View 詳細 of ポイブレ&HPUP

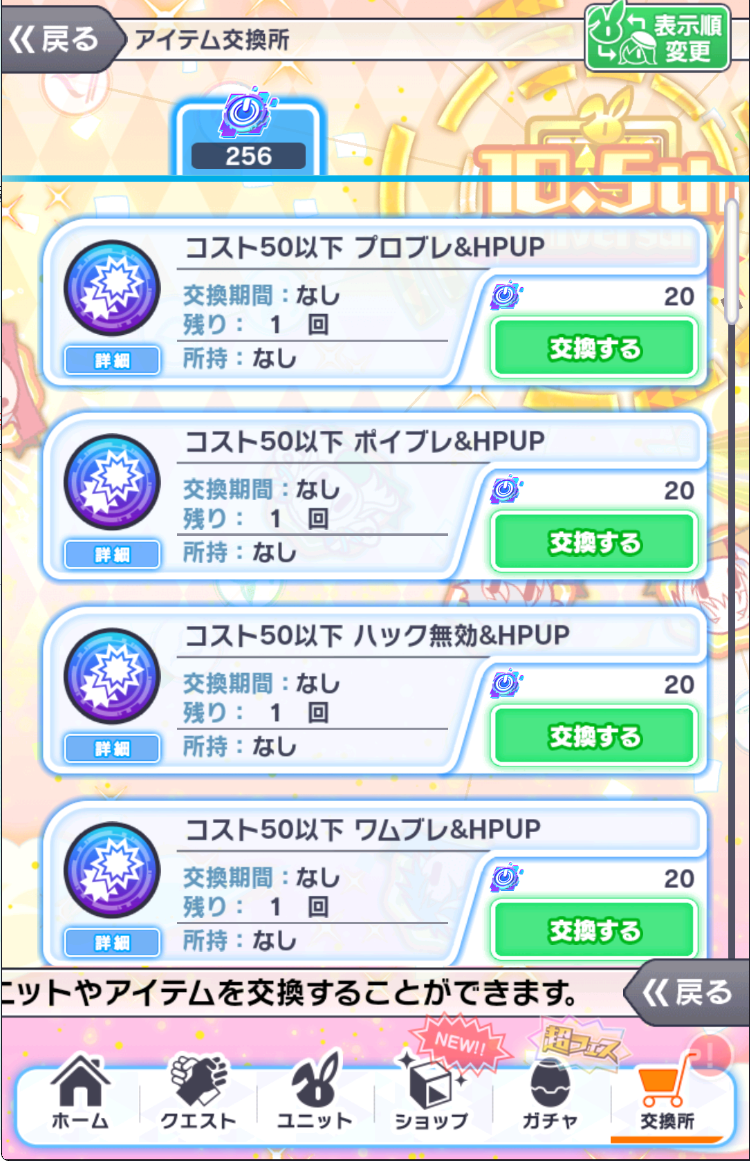pos(112,555)
